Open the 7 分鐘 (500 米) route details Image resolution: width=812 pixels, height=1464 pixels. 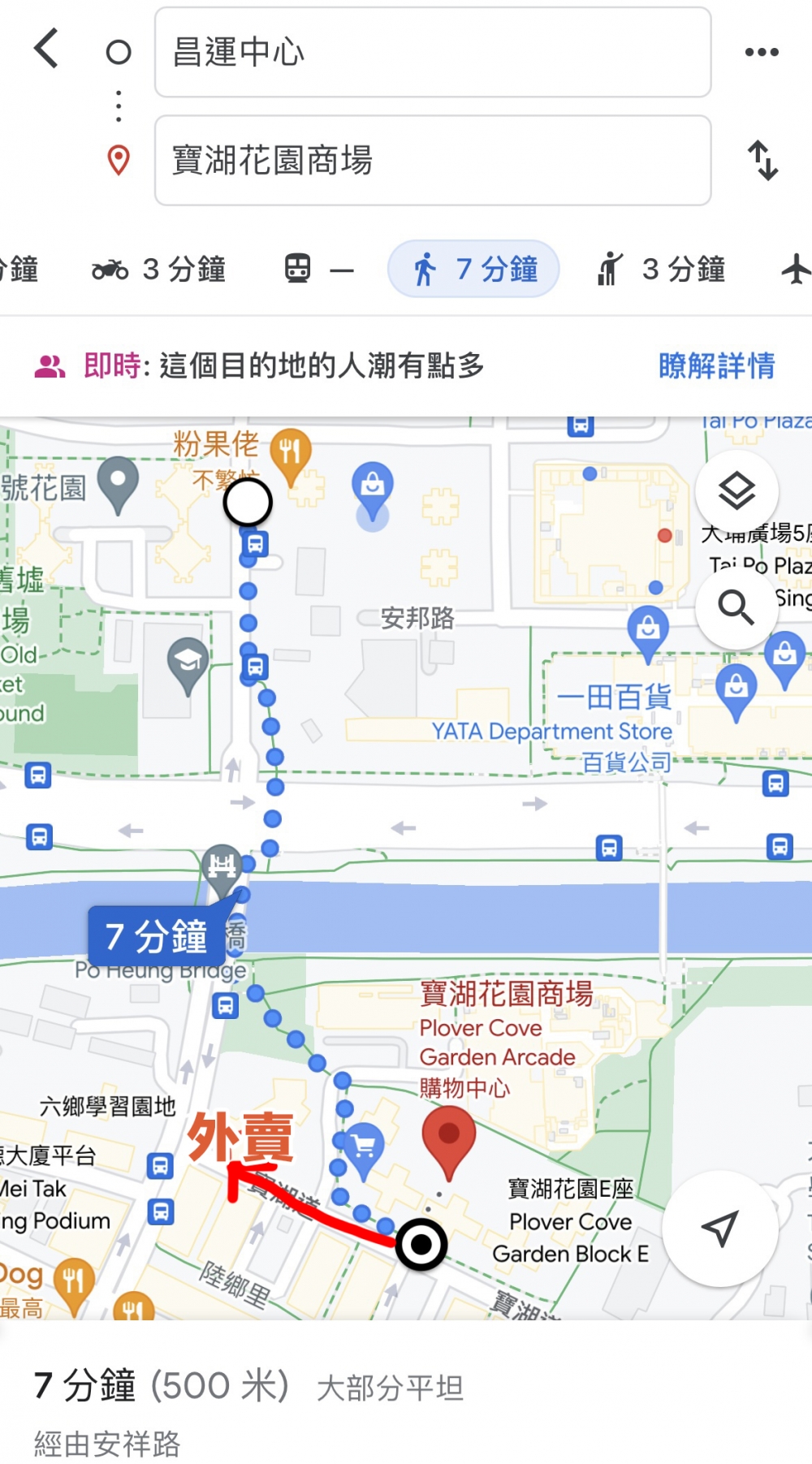click(162, 1387)
